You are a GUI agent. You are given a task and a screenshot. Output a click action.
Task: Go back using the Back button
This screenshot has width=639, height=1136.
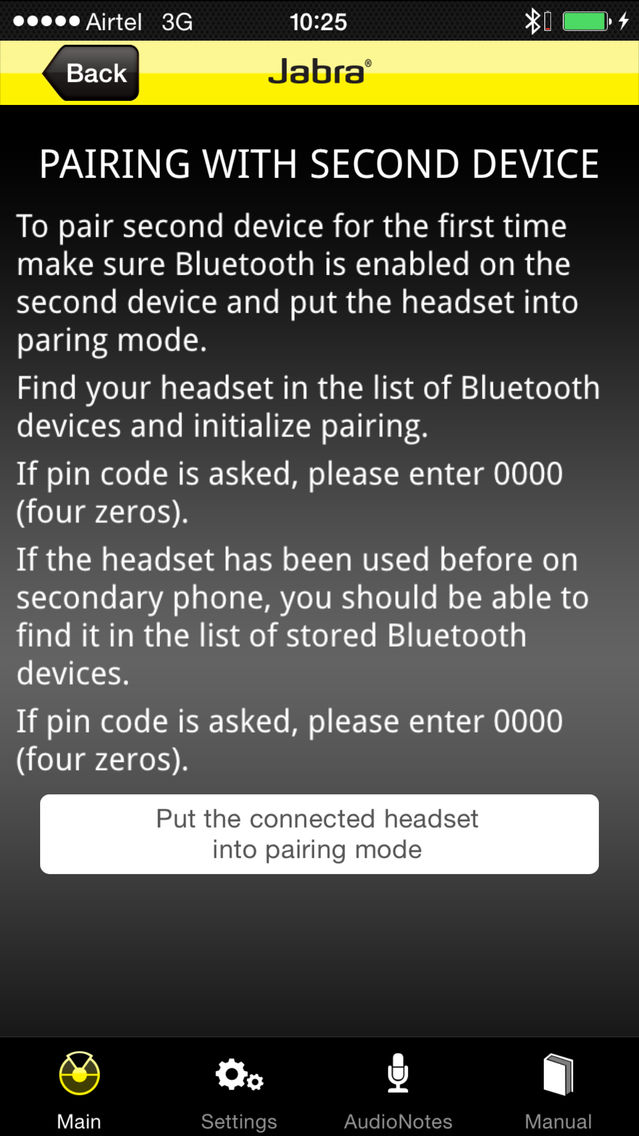tap(91, 72)
